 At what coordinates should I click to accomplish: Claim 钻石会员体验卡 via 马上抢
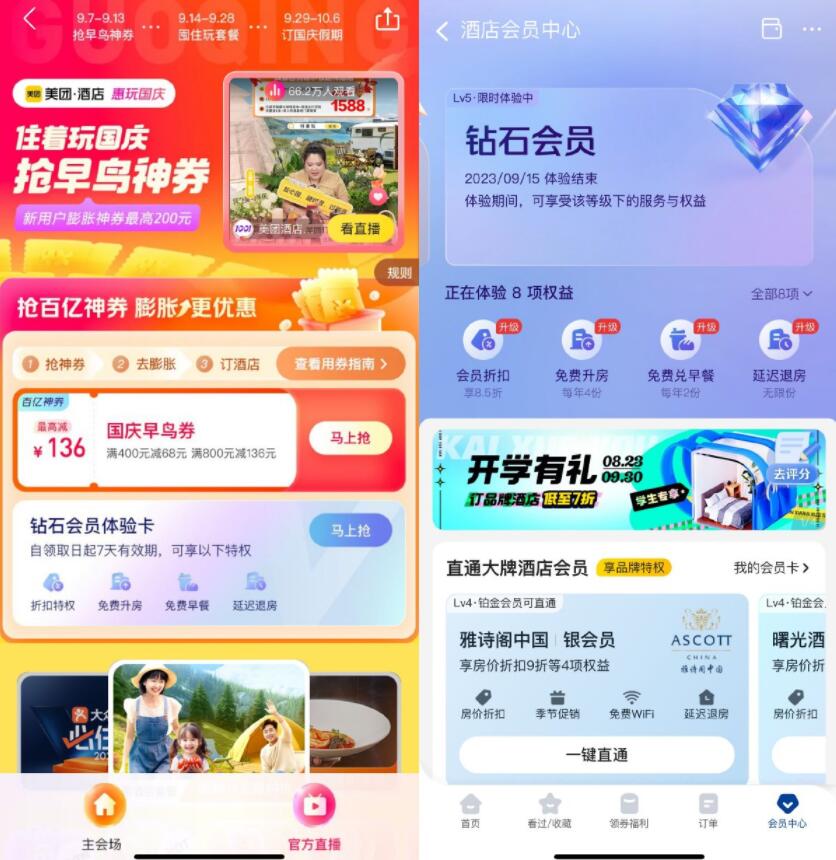coord(350,530)
